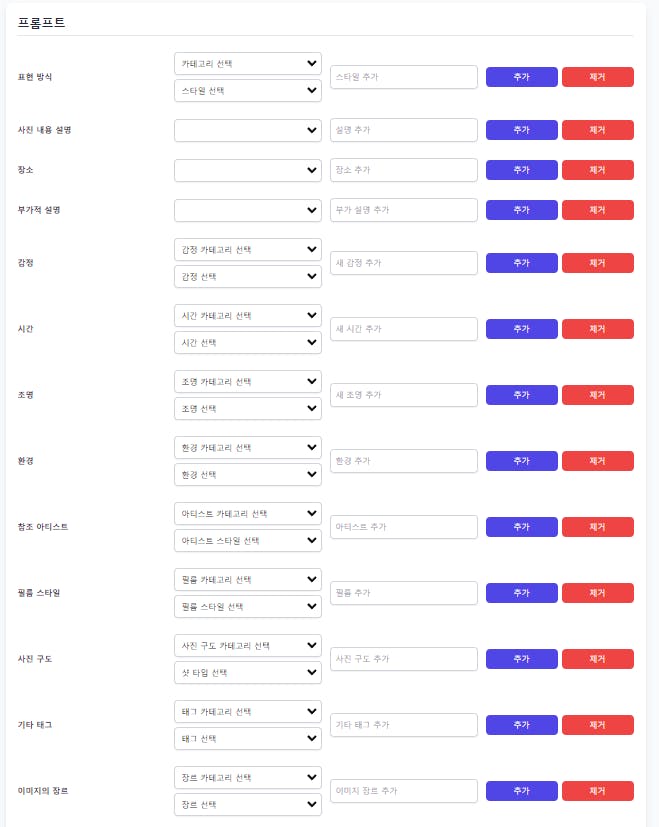This screenshot has height=827, width=659.
Task: Tap the 스타일 추가 text field
Action: coord(404,77)
